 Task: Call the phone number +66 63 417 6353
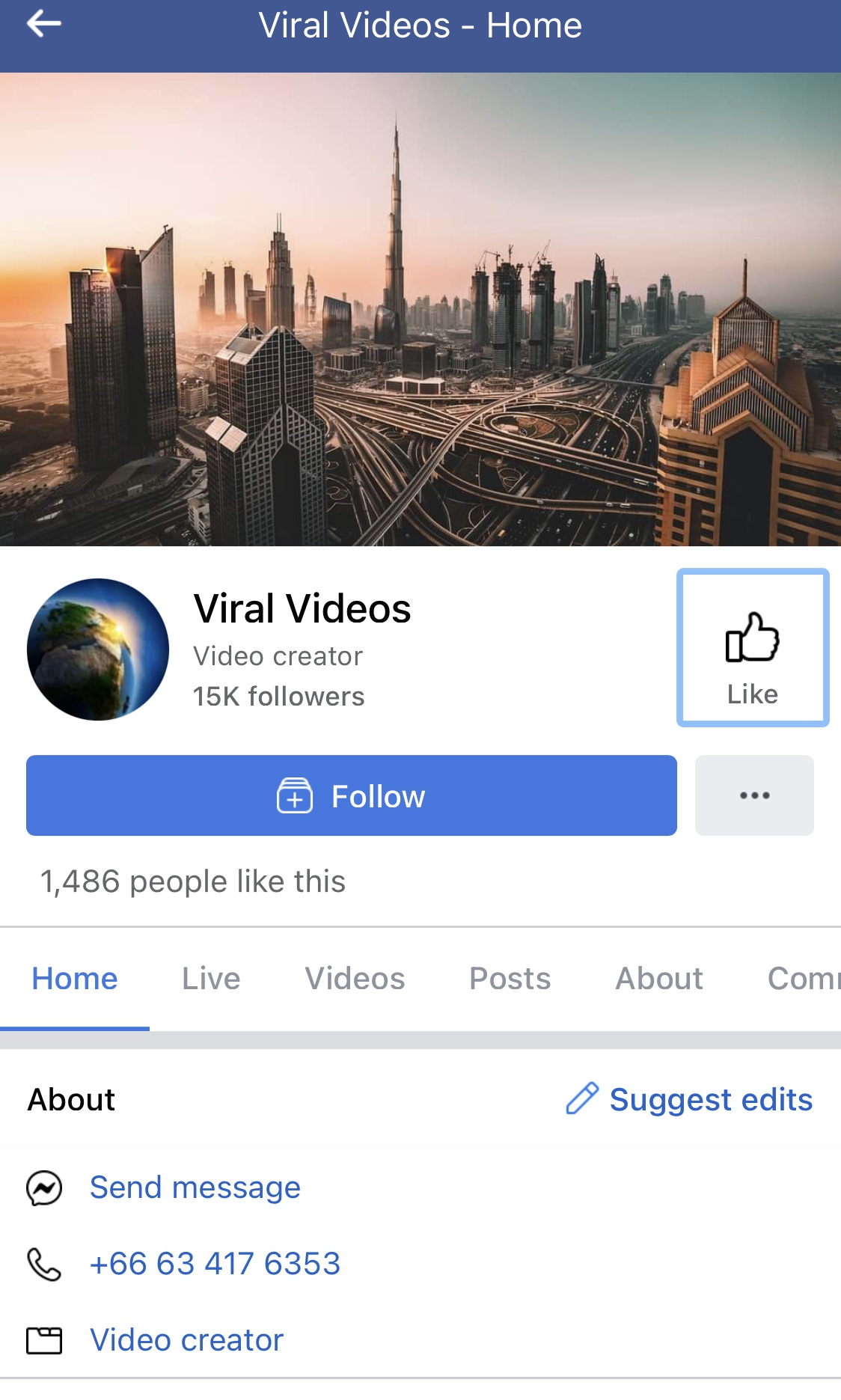pyautogui.click(x=215, y=1264)
